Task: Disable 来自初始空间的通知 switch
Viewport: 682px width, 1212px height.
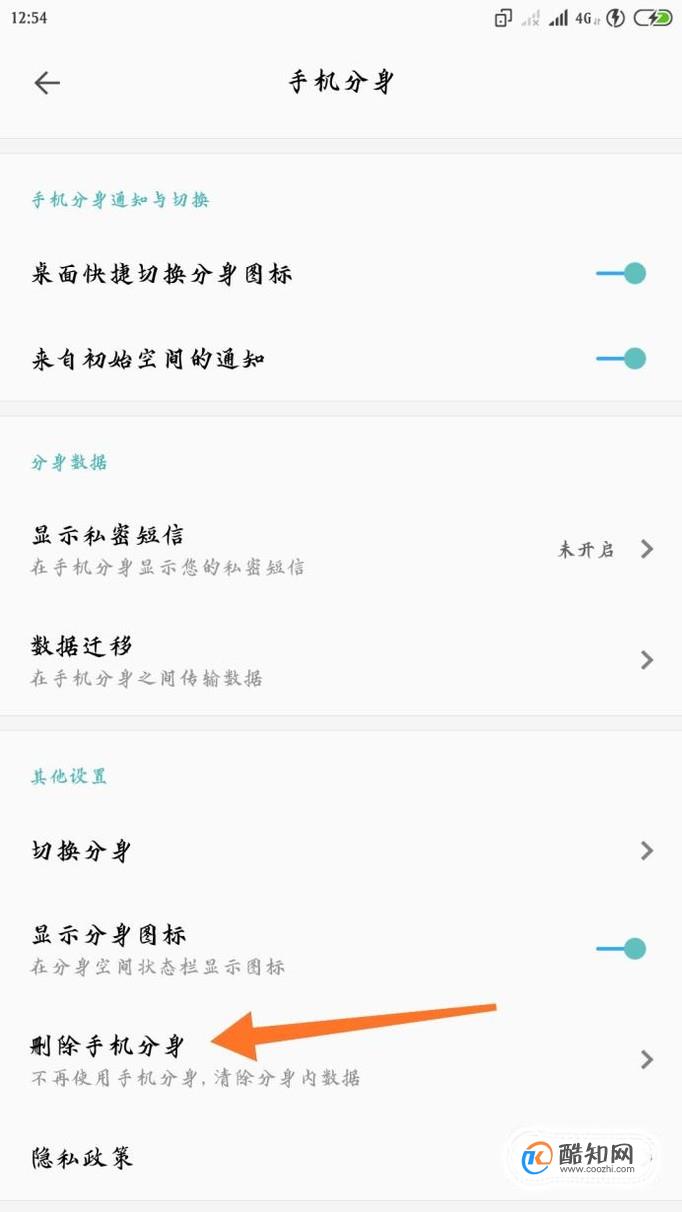Action: click(621, 358)
